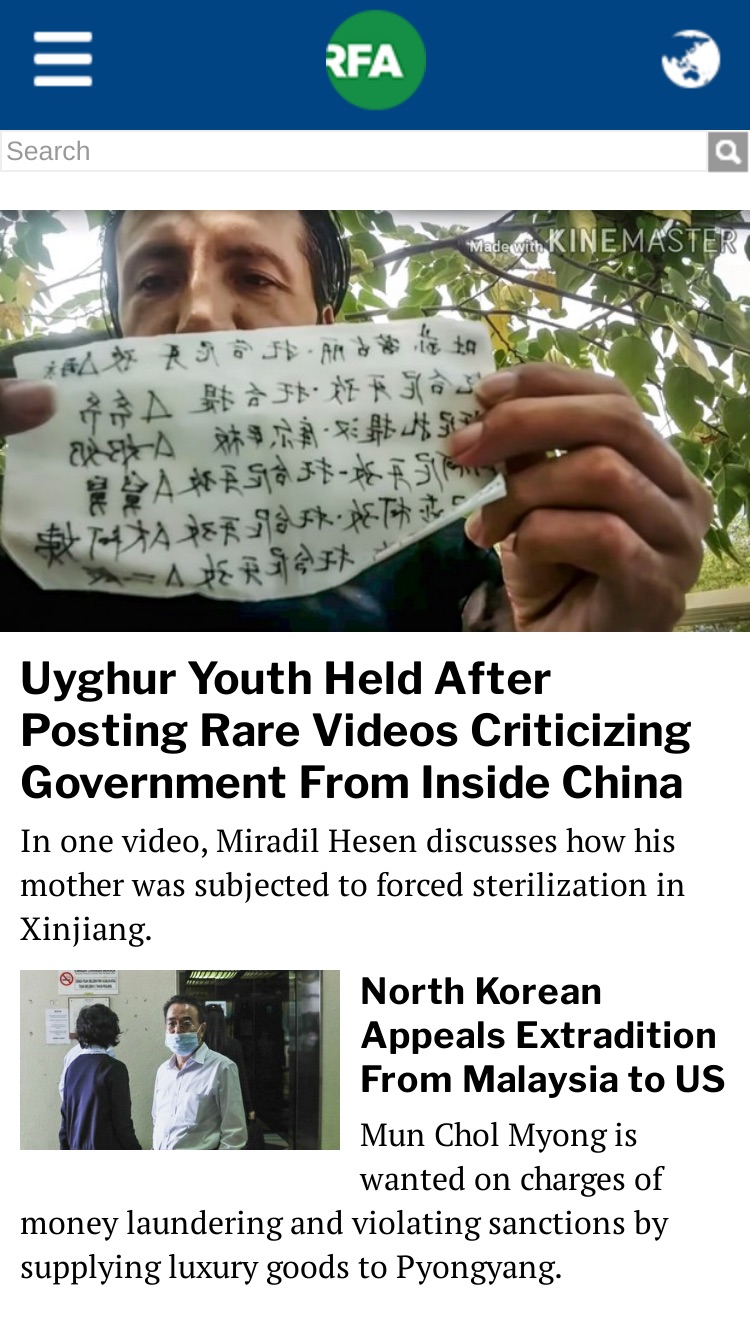
Task: Tap the RFA logo to go home
Action: pos(376,60)
